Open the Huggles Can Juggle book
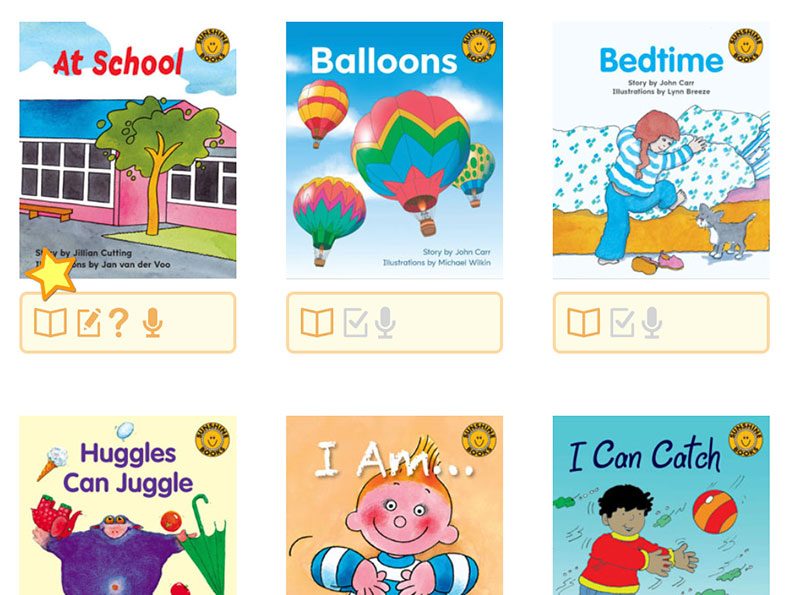Image resolution: width=800 pixels, height=595 pixels. tap(128, 505)
